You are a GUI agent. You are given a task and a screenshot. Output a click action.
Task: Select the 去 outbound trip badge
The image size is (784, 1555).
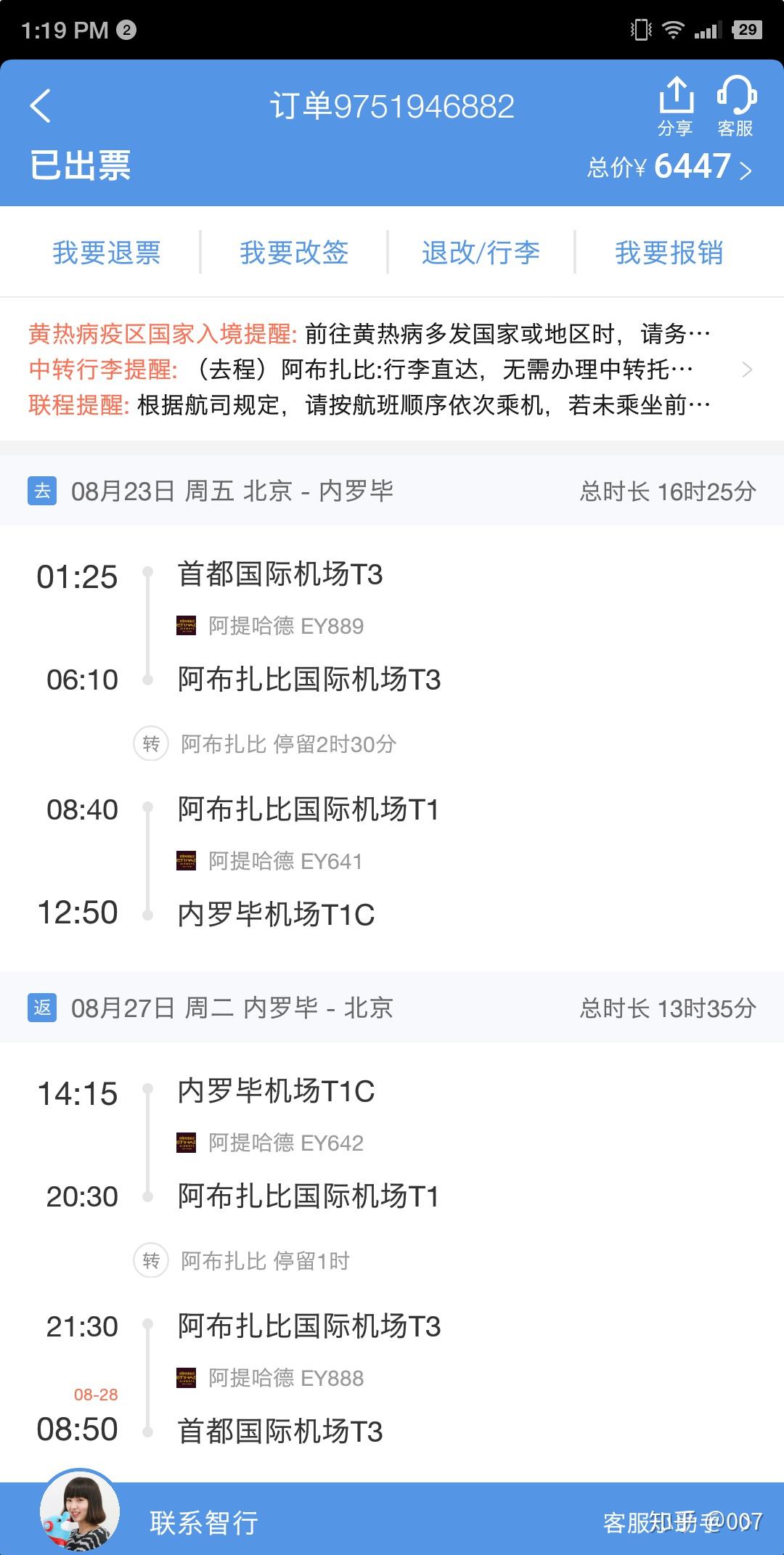click(x=42, y=491)
